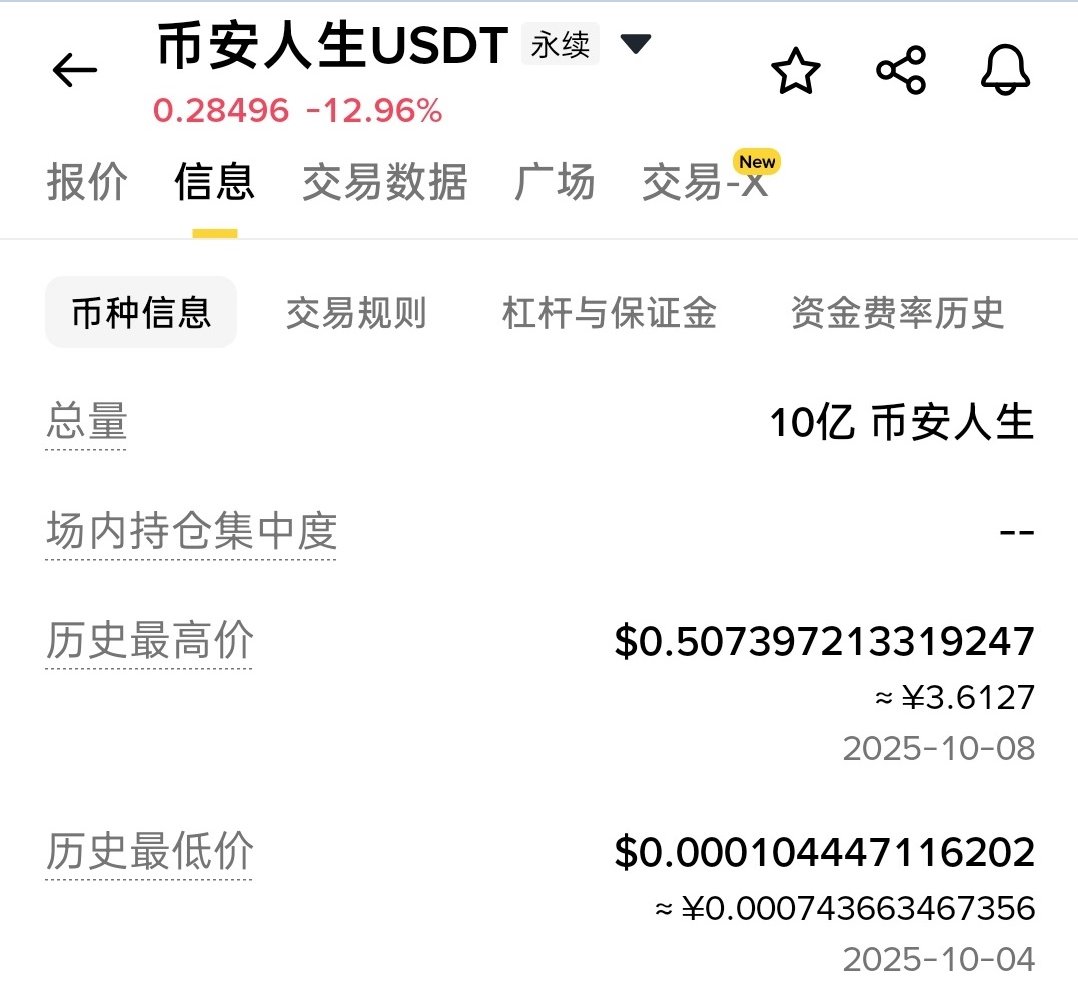The height and width of the screenshot is (984, 1078).
Task: Switch to the 广场 tab
Action: click(x=554, y=183)
